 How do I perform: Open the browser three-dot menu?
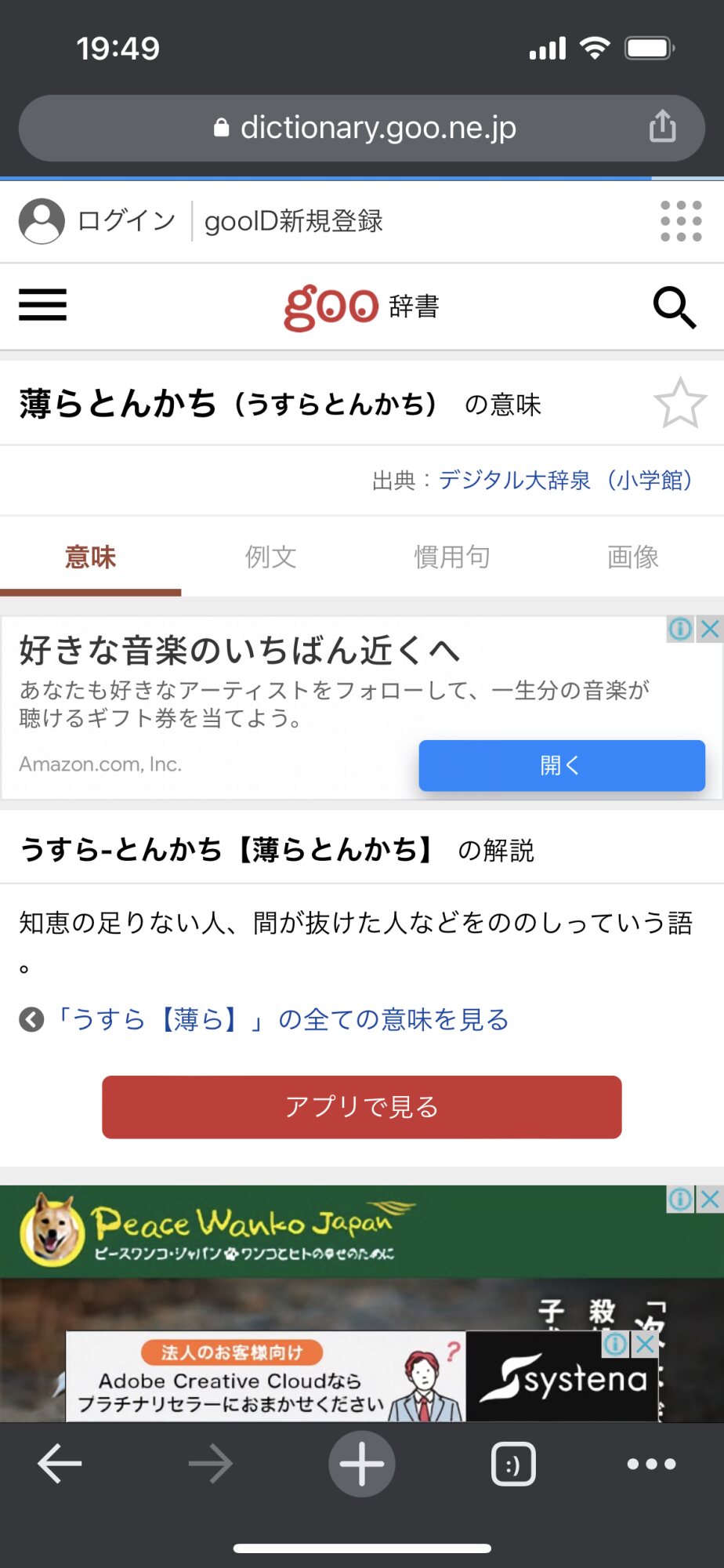tap(652, 1464)
